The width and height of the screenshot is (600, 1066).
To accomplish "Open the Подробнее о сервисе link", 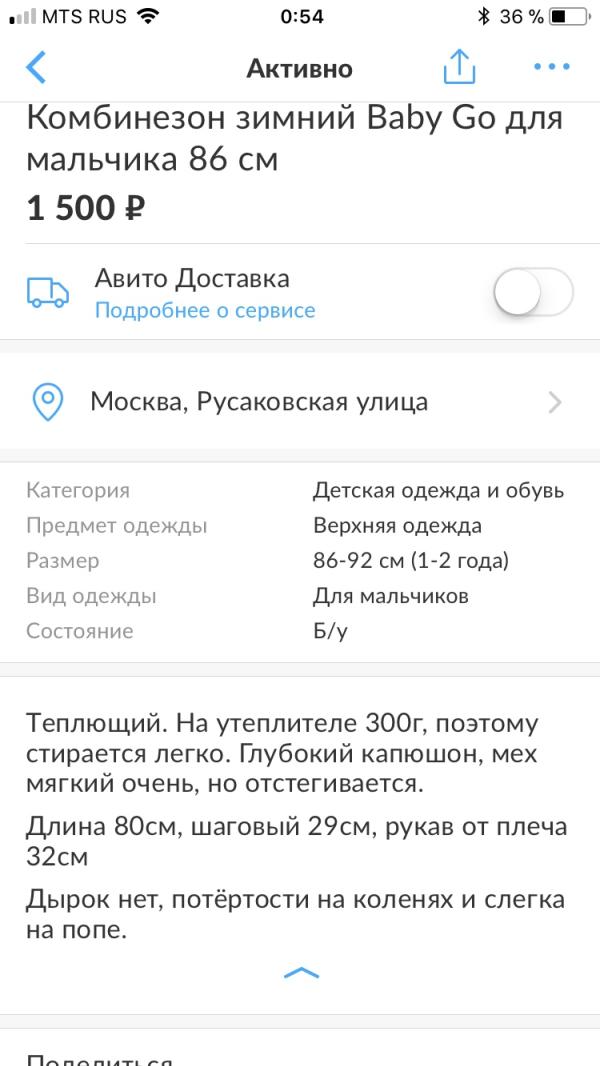I will point(205,311).
